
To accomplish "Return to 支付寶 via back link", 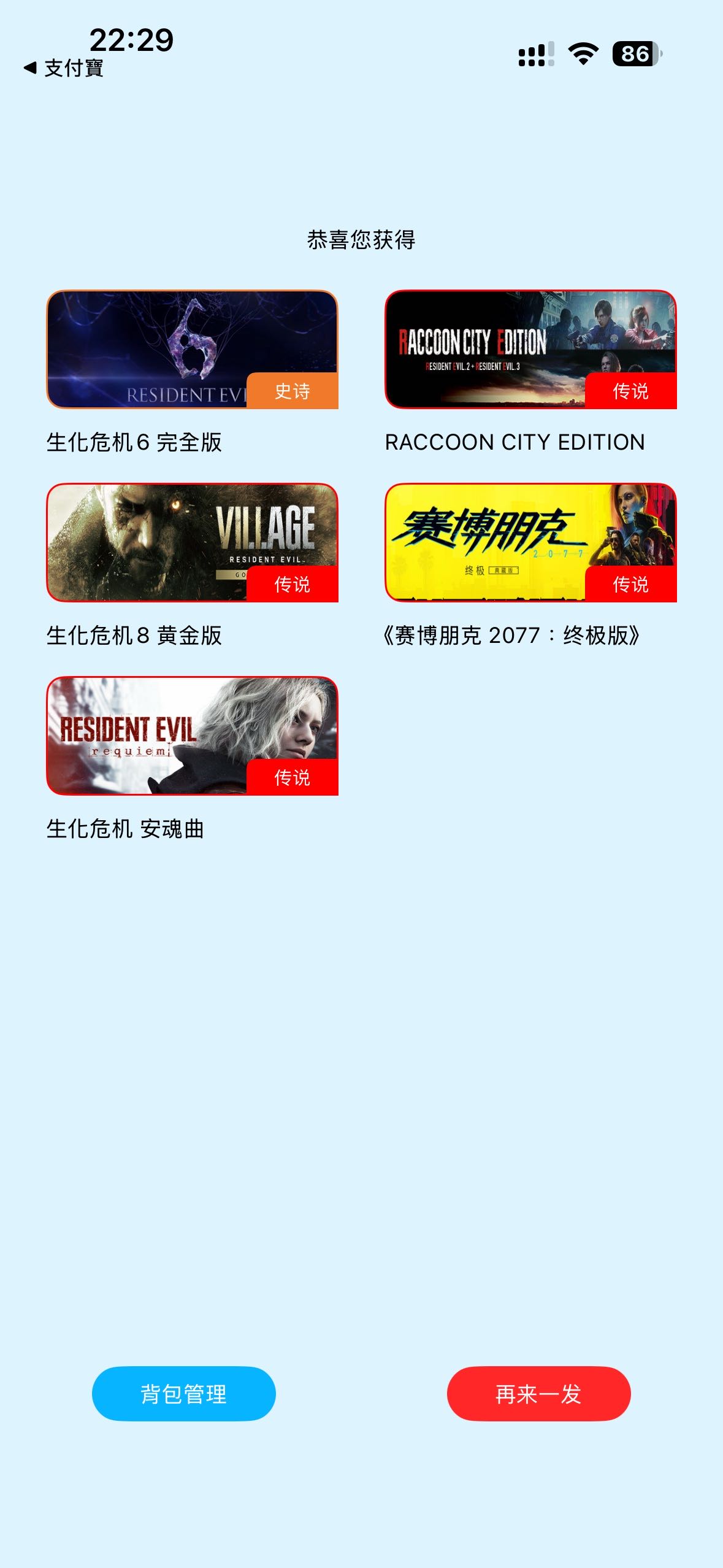I will point(63,68).
